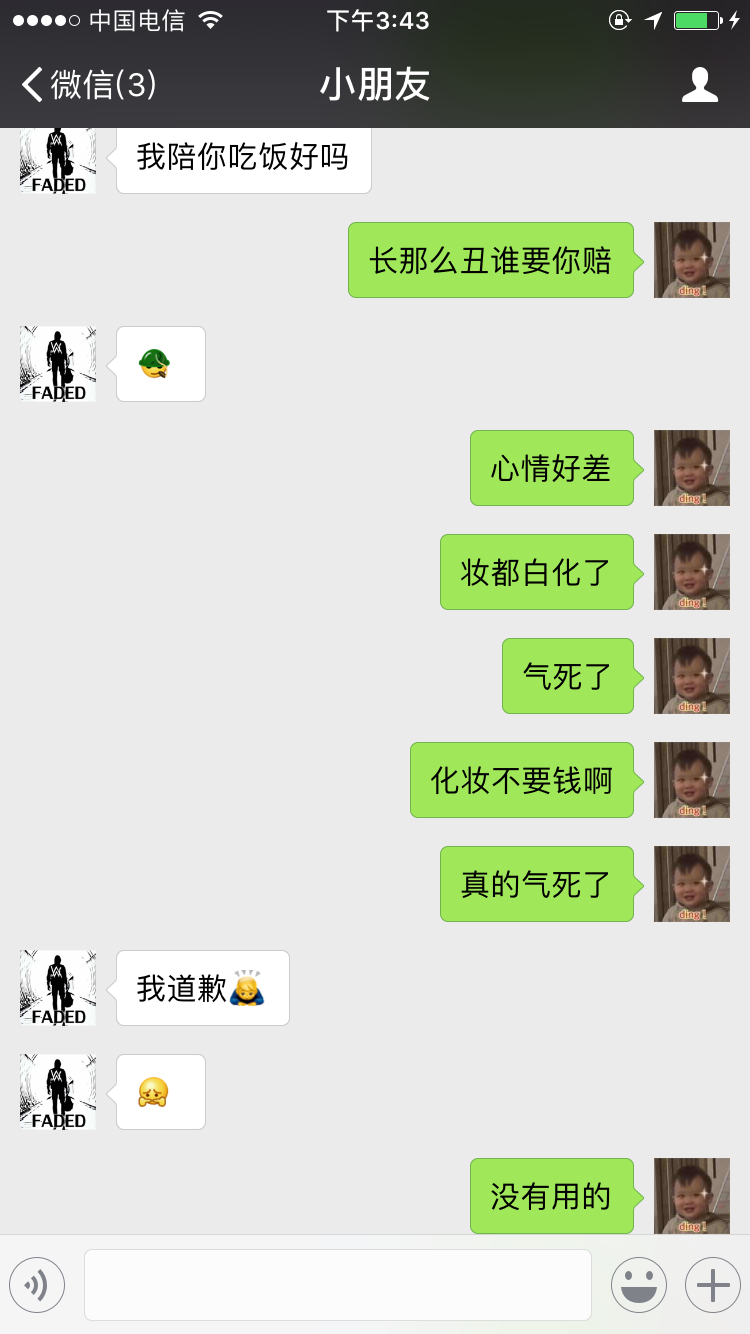The image size is (750, 1334).
Task: Switch to voice message input
Action: (x=37, y=1285)
